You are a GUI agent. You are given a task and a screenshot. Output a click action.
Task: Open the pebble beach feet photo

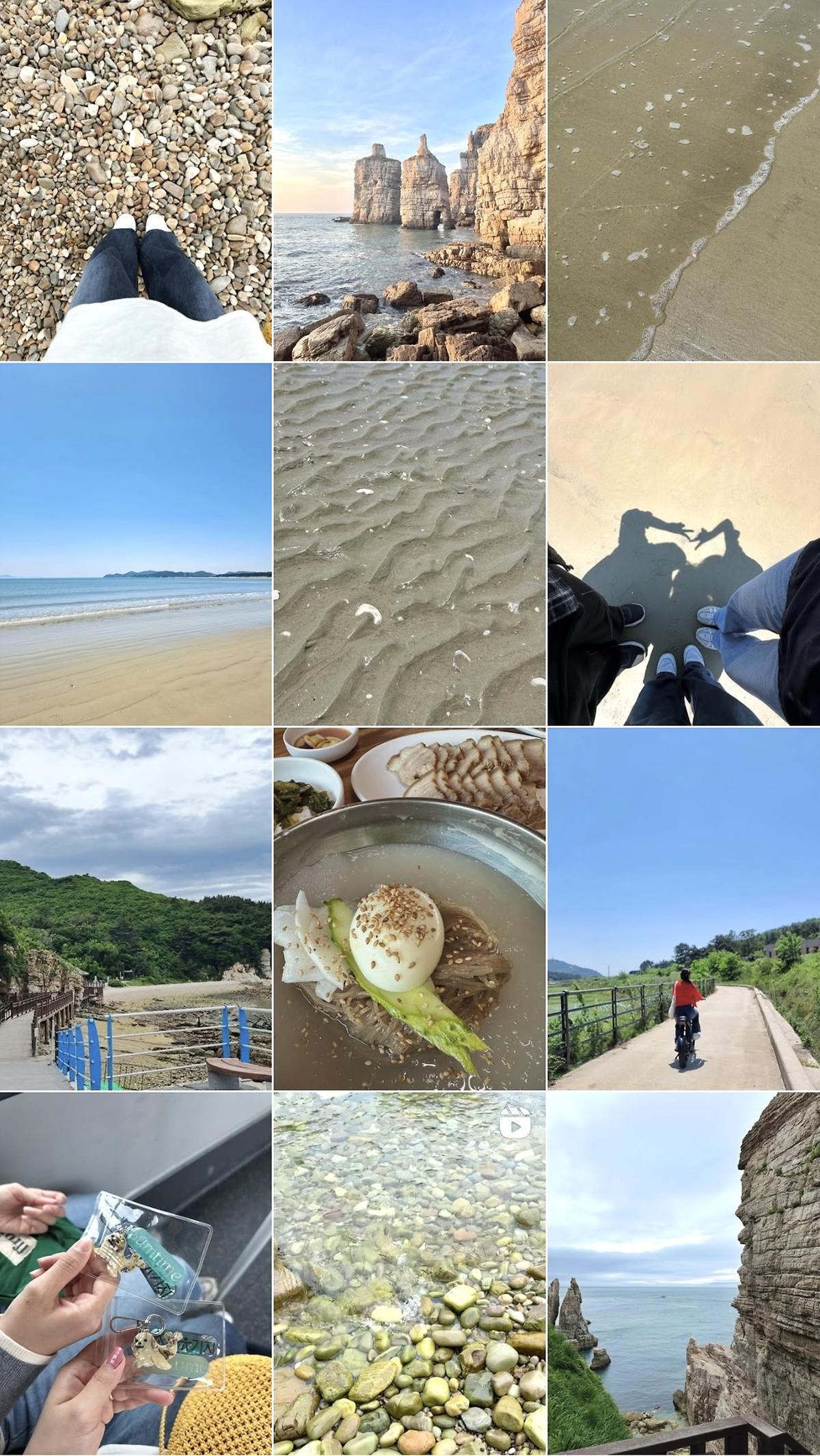click(136, 180)
